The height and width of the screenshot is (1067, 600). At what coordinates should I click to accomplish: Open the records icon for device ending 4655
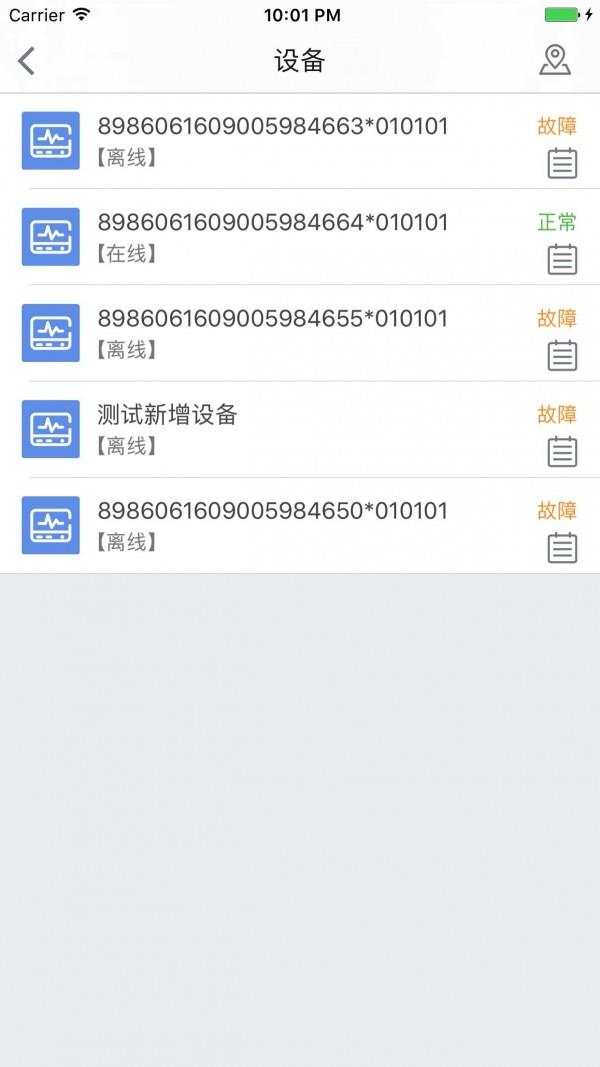coord(562,355)
